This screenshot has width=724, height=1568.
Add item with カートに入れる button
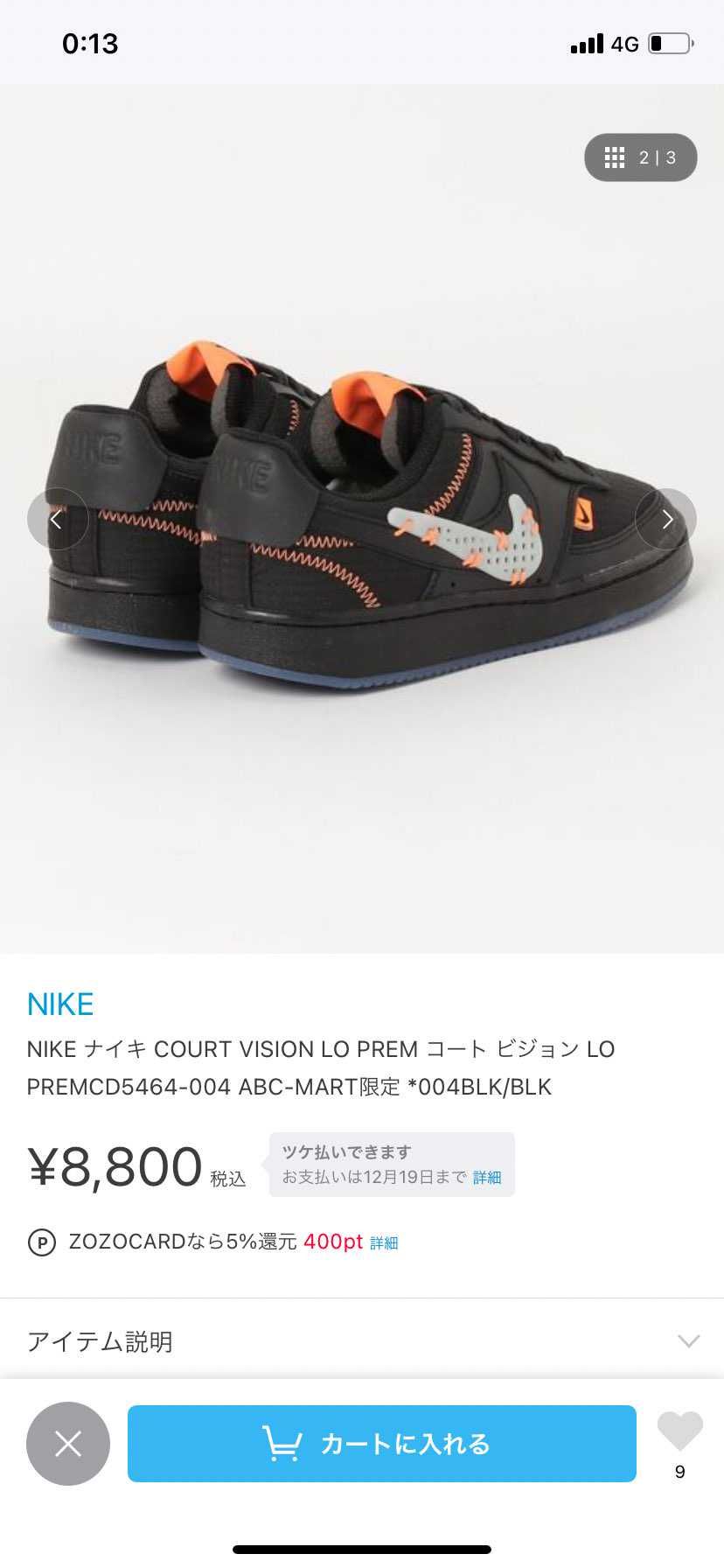click(x=381, y=1444)
